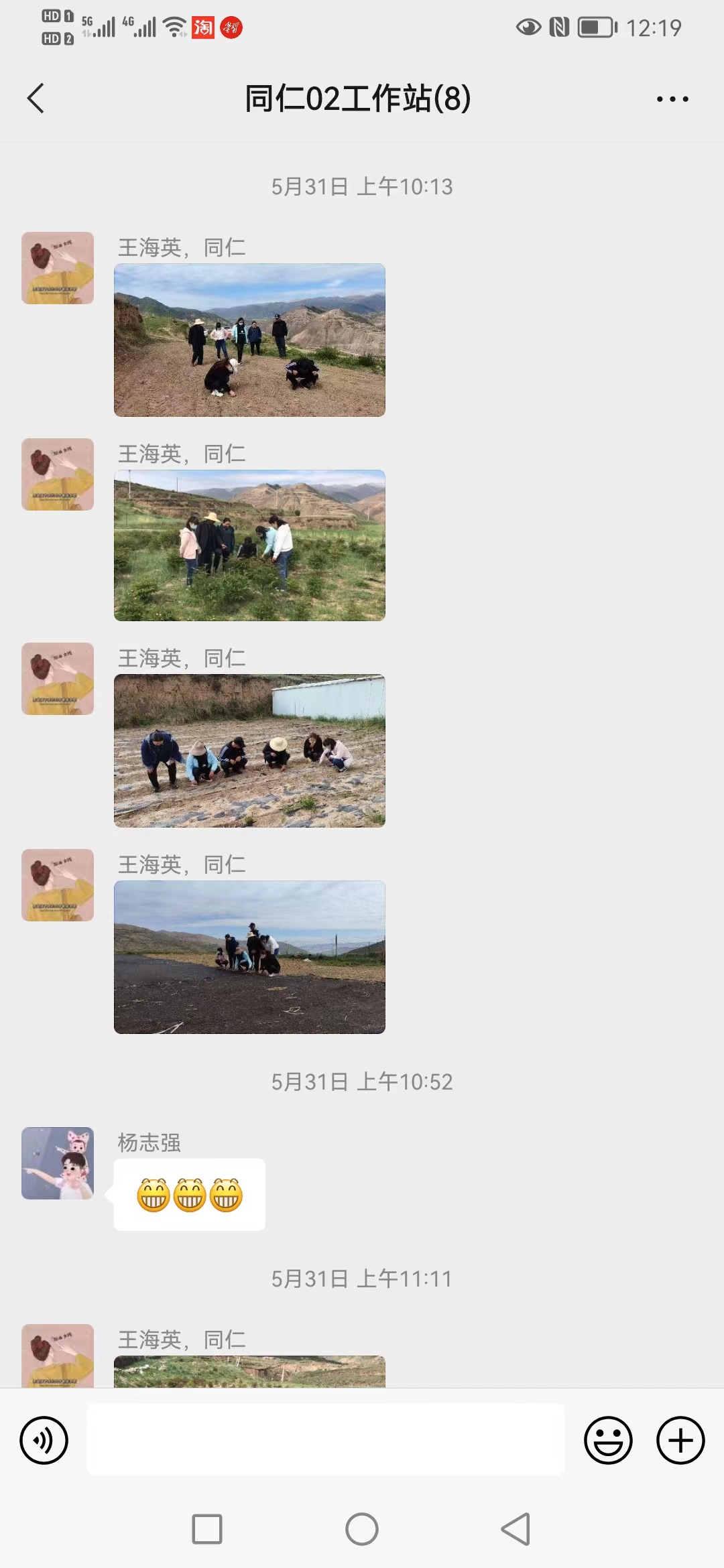Open the emoji picker
The height and width of the screenshot is (1568, 724).
click(x=608, y=1440)
